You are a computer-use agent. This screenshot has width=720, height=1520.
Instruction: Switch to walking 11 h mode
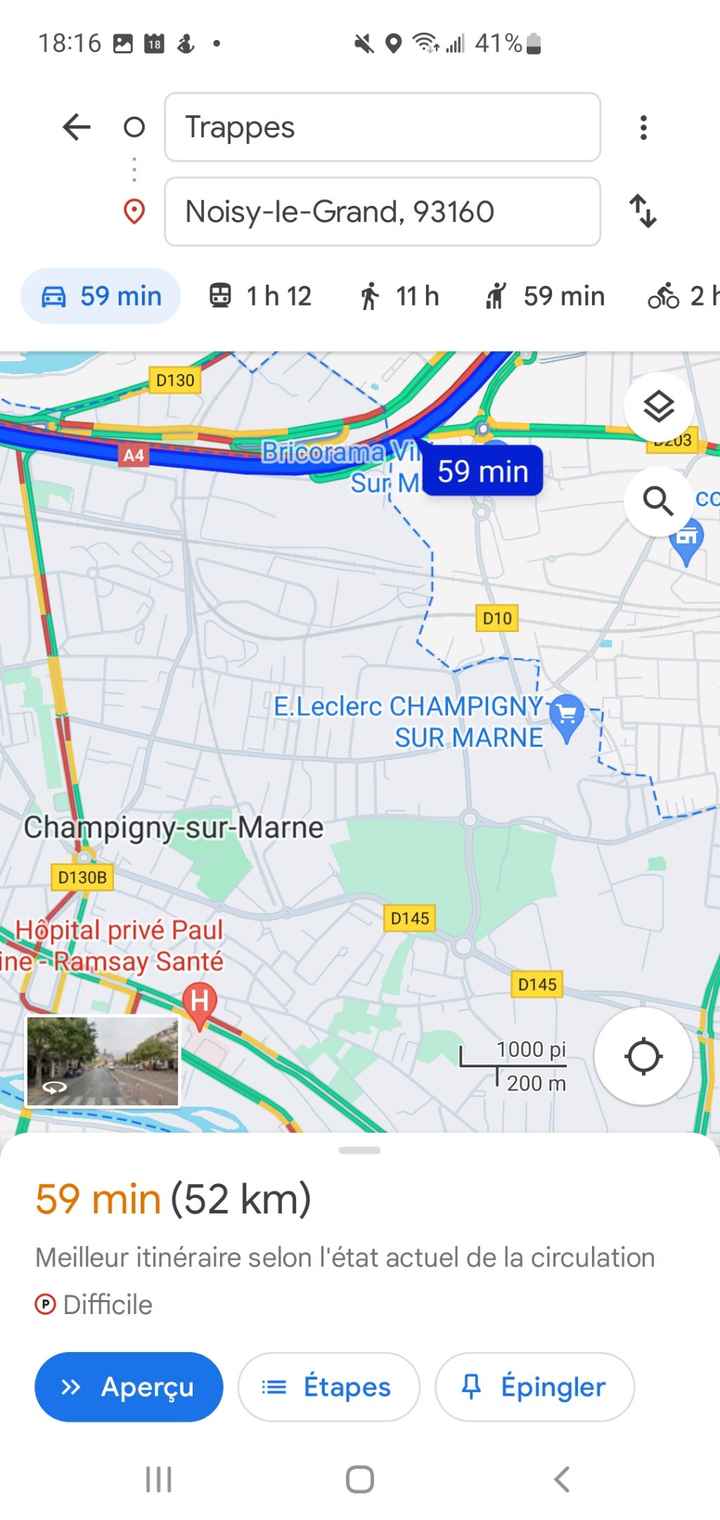coord(399,296)
